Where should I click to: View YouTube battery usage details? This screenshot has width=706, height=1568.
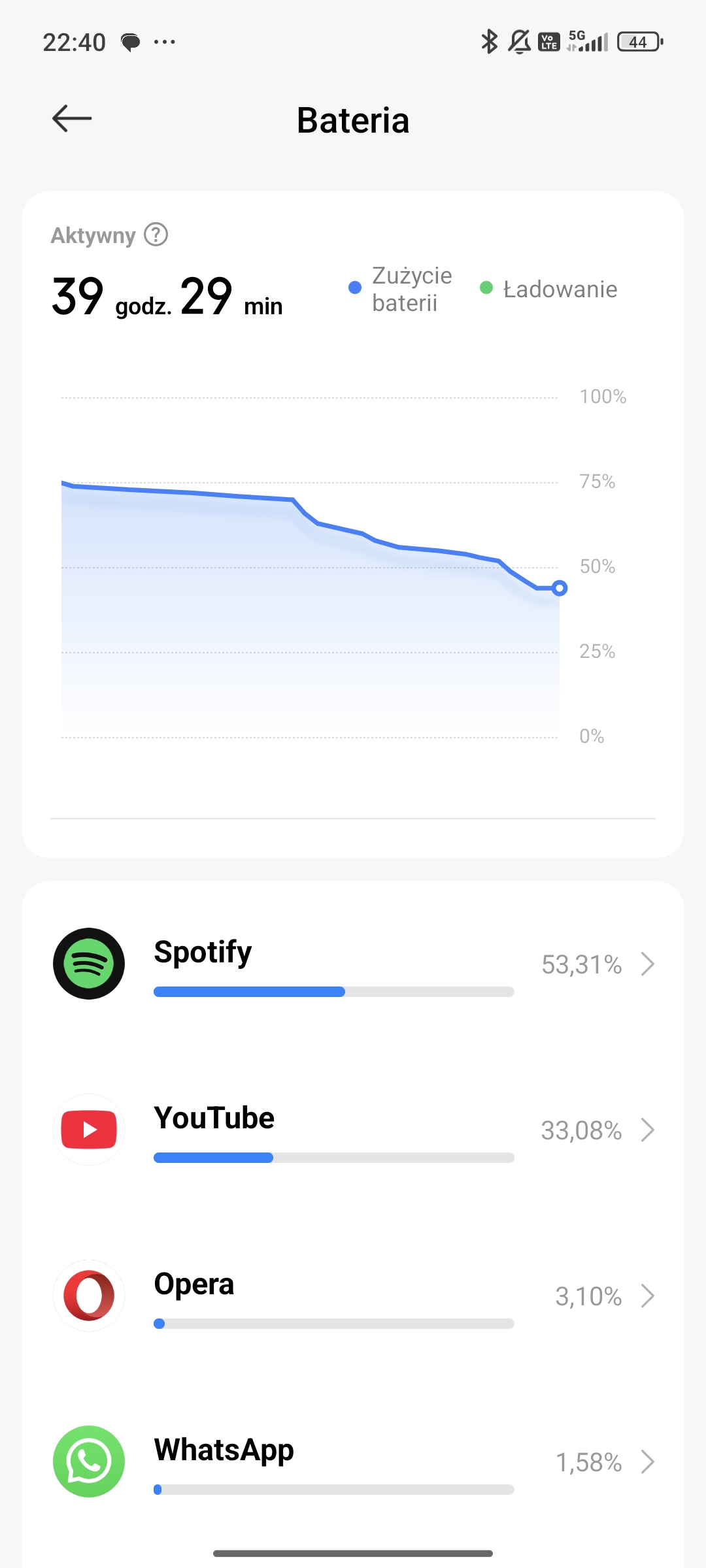[353, 1130]
